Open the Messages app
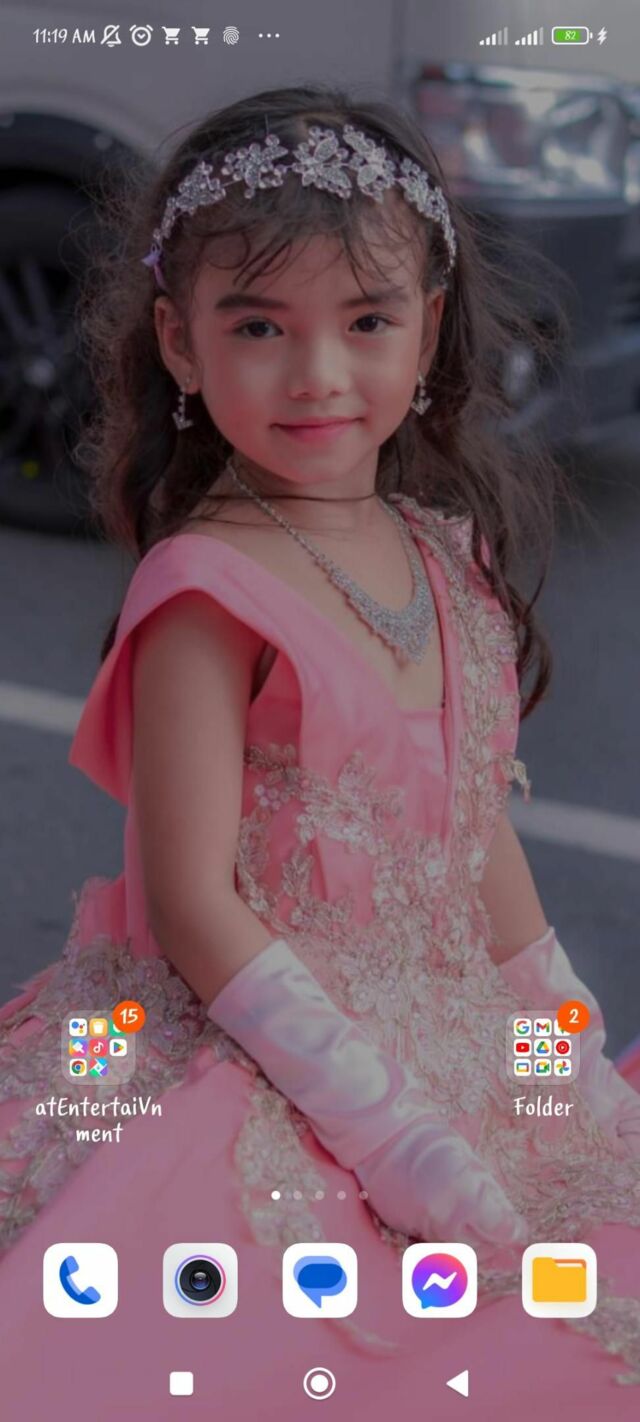The width and height of the screenshot is (640, 1422). tap(320, 1280)
